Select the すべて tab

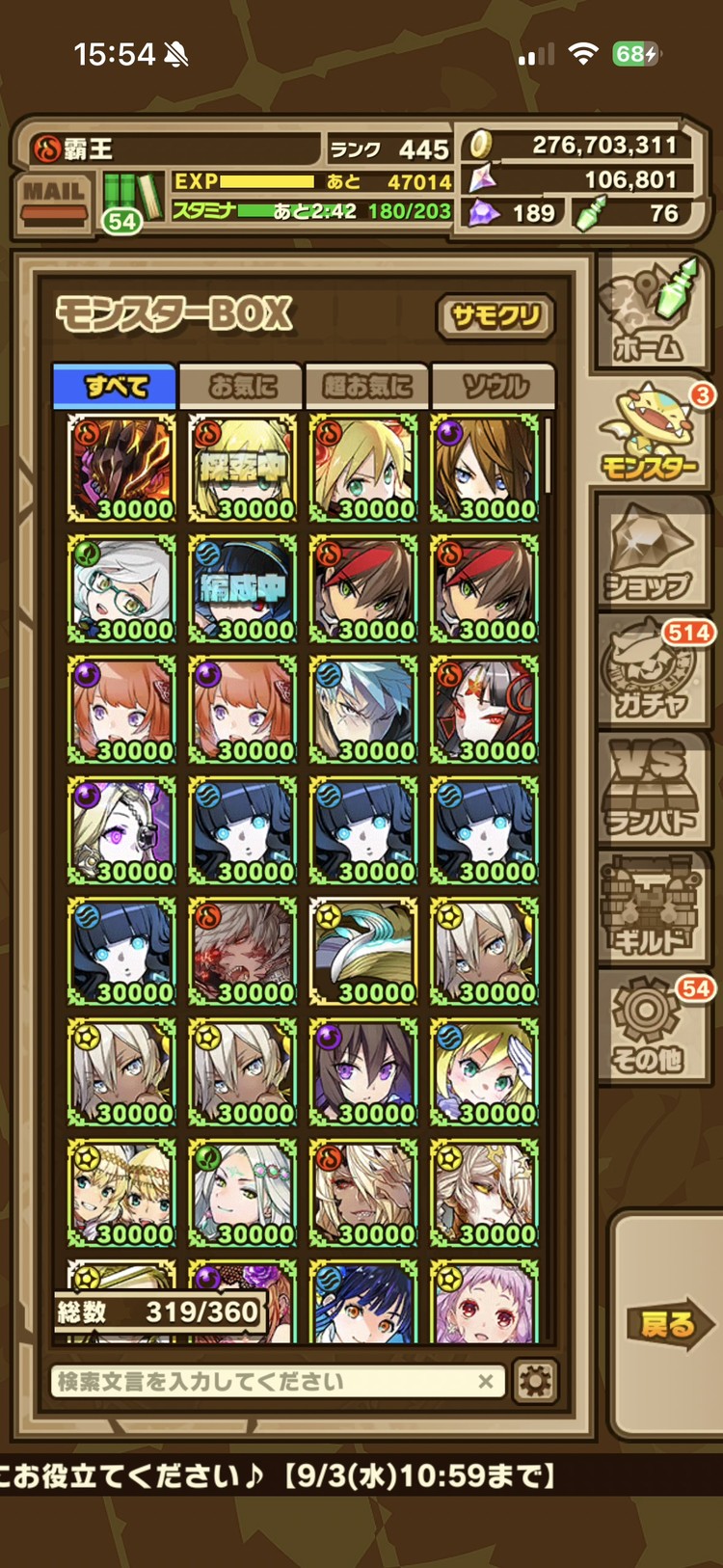coord(116,387)
